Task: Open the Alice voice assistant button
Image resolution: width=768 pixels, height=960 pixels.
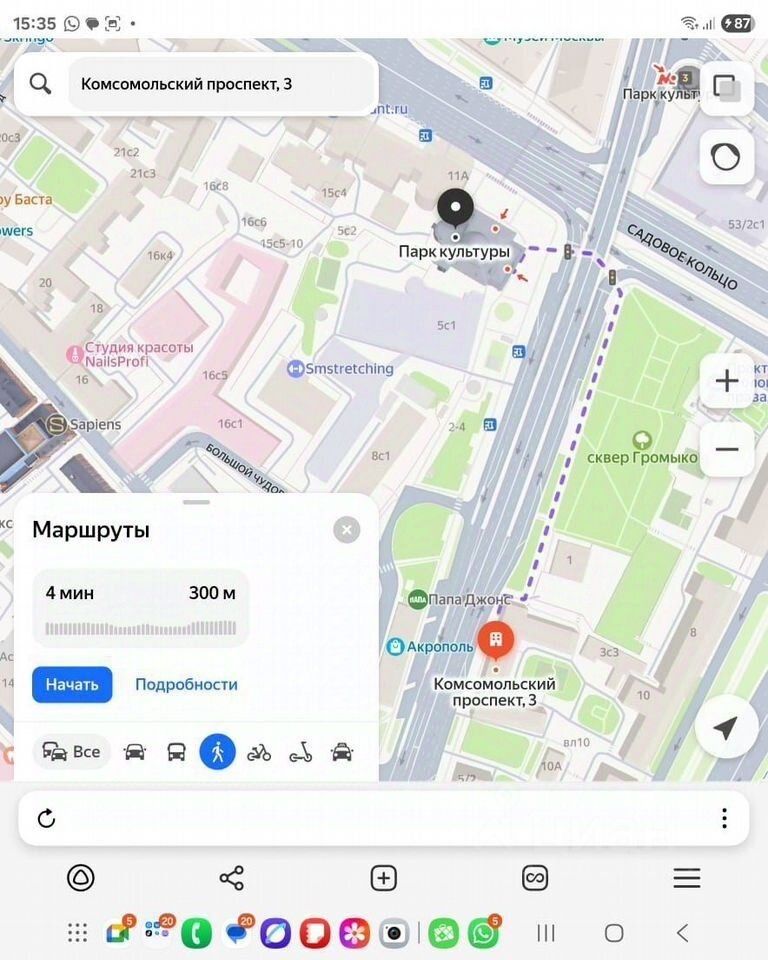Action: (727, 158)
